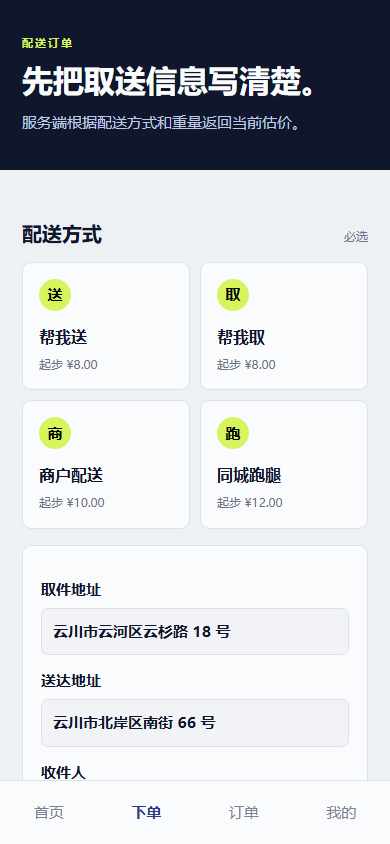This screenshot has width=390, height=844.
Task: Select 同城跑腿 as delivery method
Action: point(284,465)
